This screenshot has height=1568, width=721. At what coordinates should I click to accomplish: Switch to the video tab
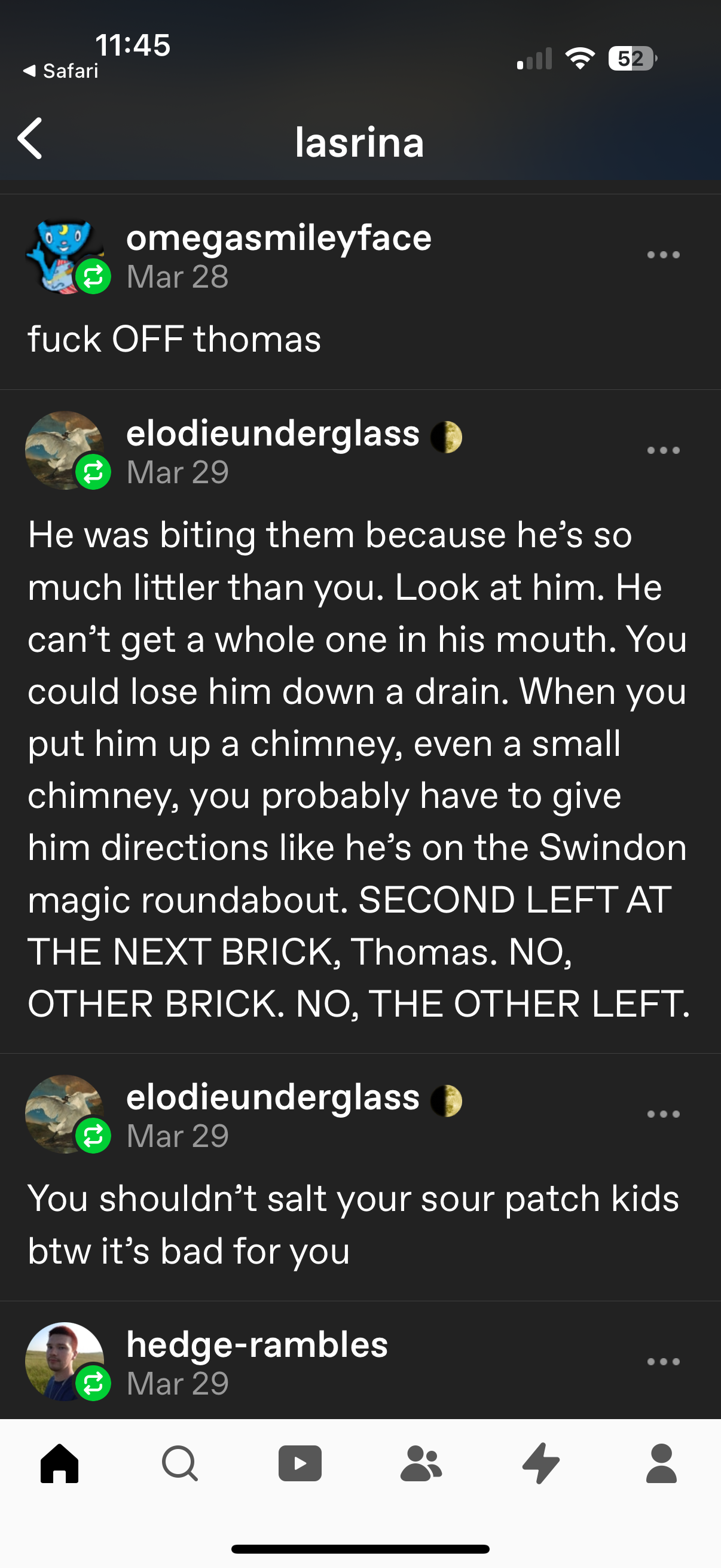click(300, 1463)
